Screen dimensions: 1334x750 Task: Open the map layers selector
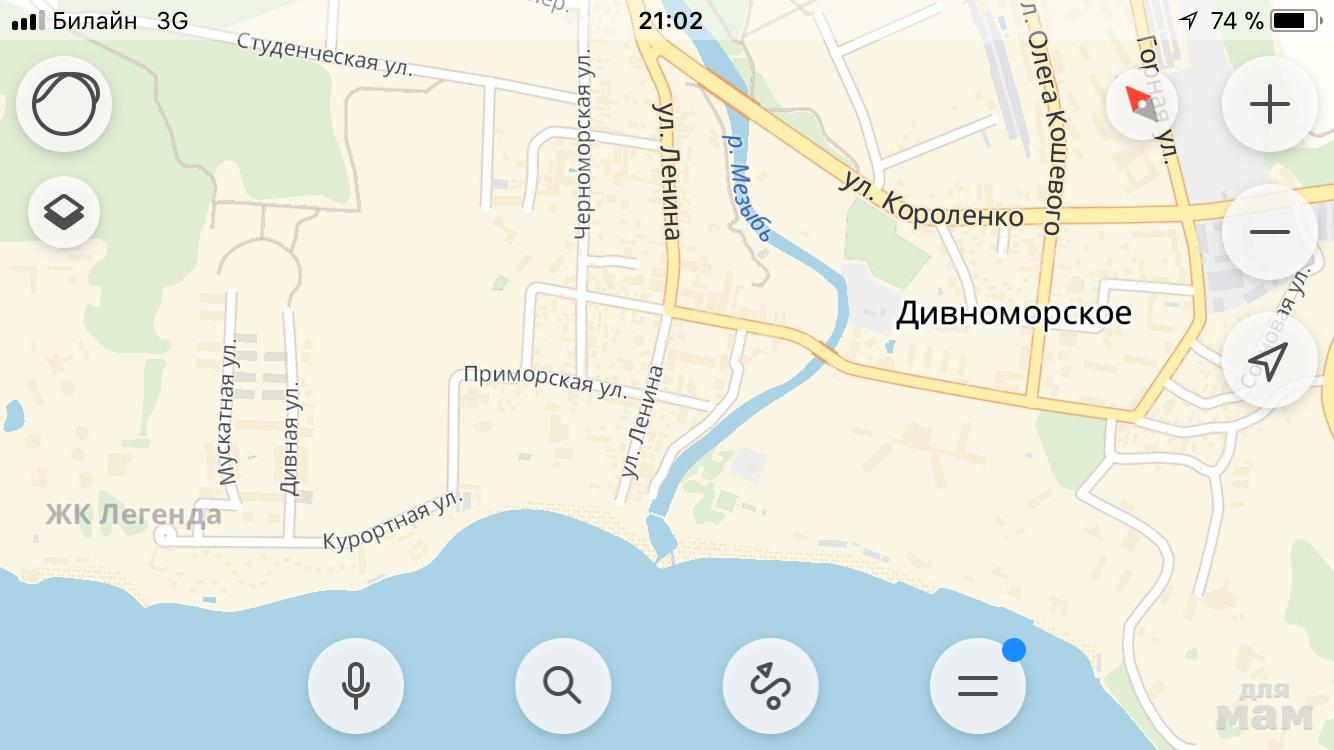64,212
